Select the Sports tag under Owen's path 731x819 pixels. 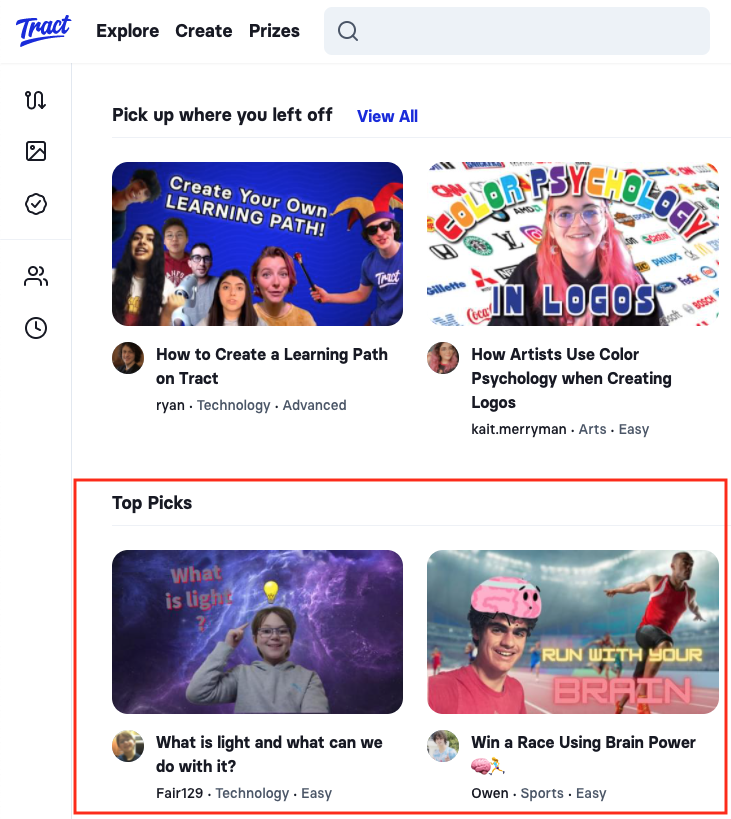point(542,793)
